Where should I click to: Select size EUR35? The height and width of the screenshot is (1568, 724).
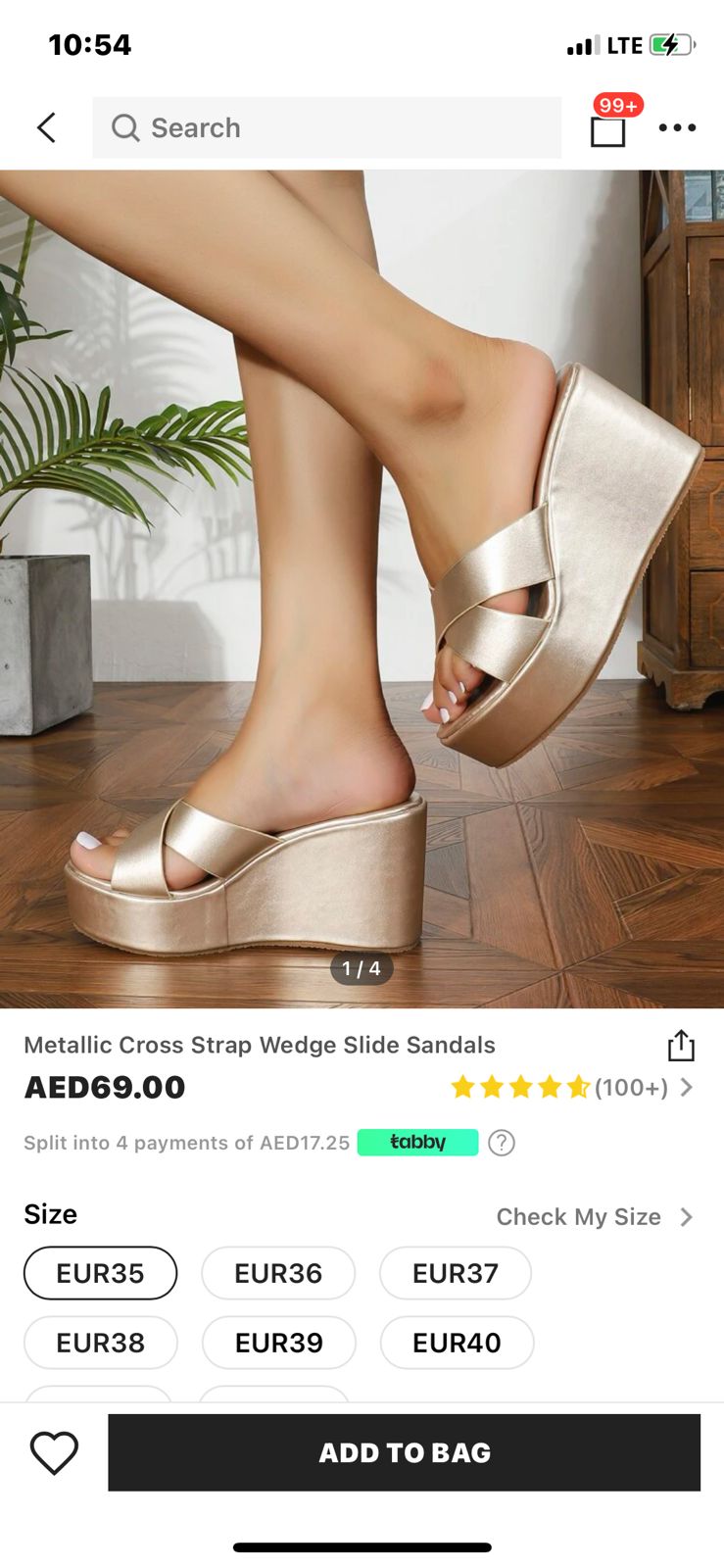click(100, 1273)
